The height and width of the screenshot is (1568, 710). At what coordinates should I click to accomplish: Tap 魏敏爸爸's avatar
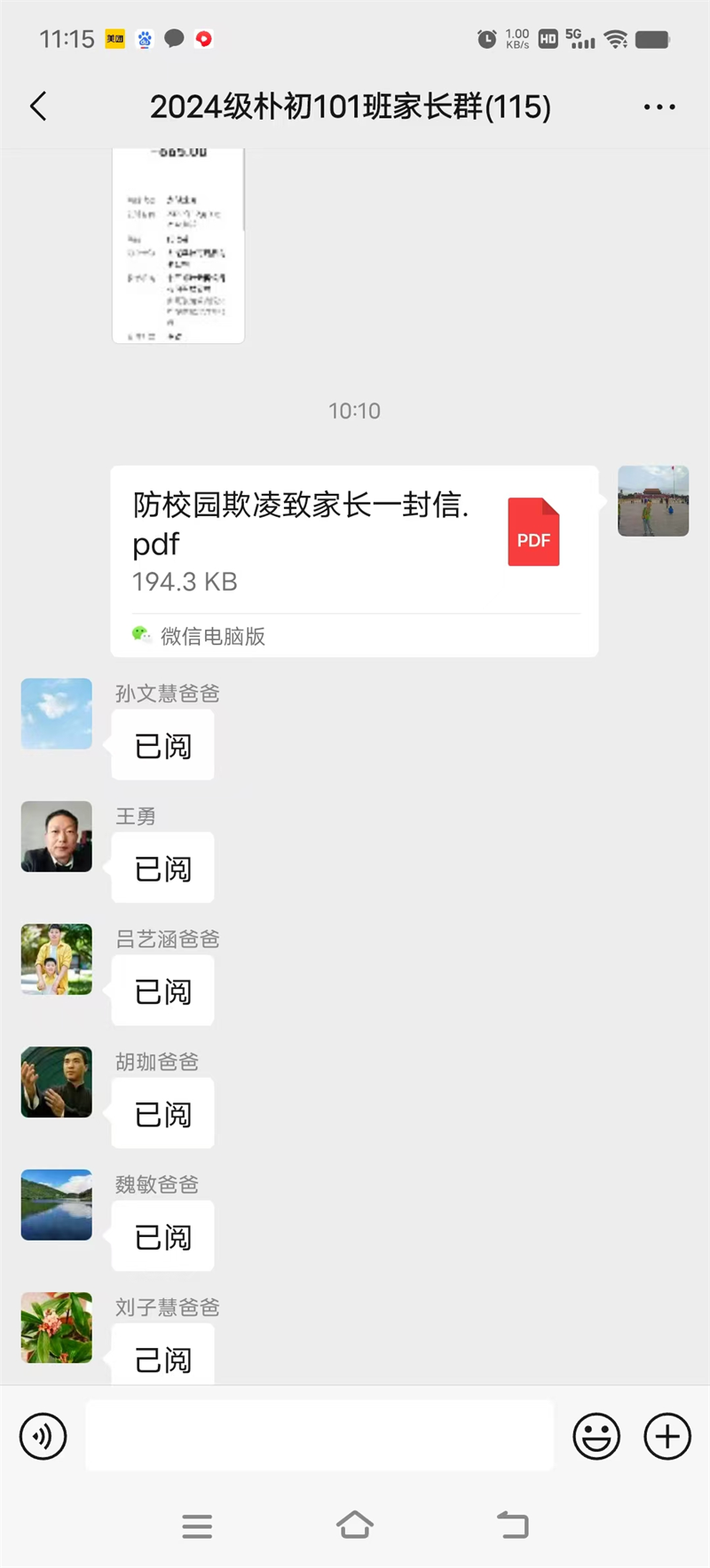(x=57, y=1204)
